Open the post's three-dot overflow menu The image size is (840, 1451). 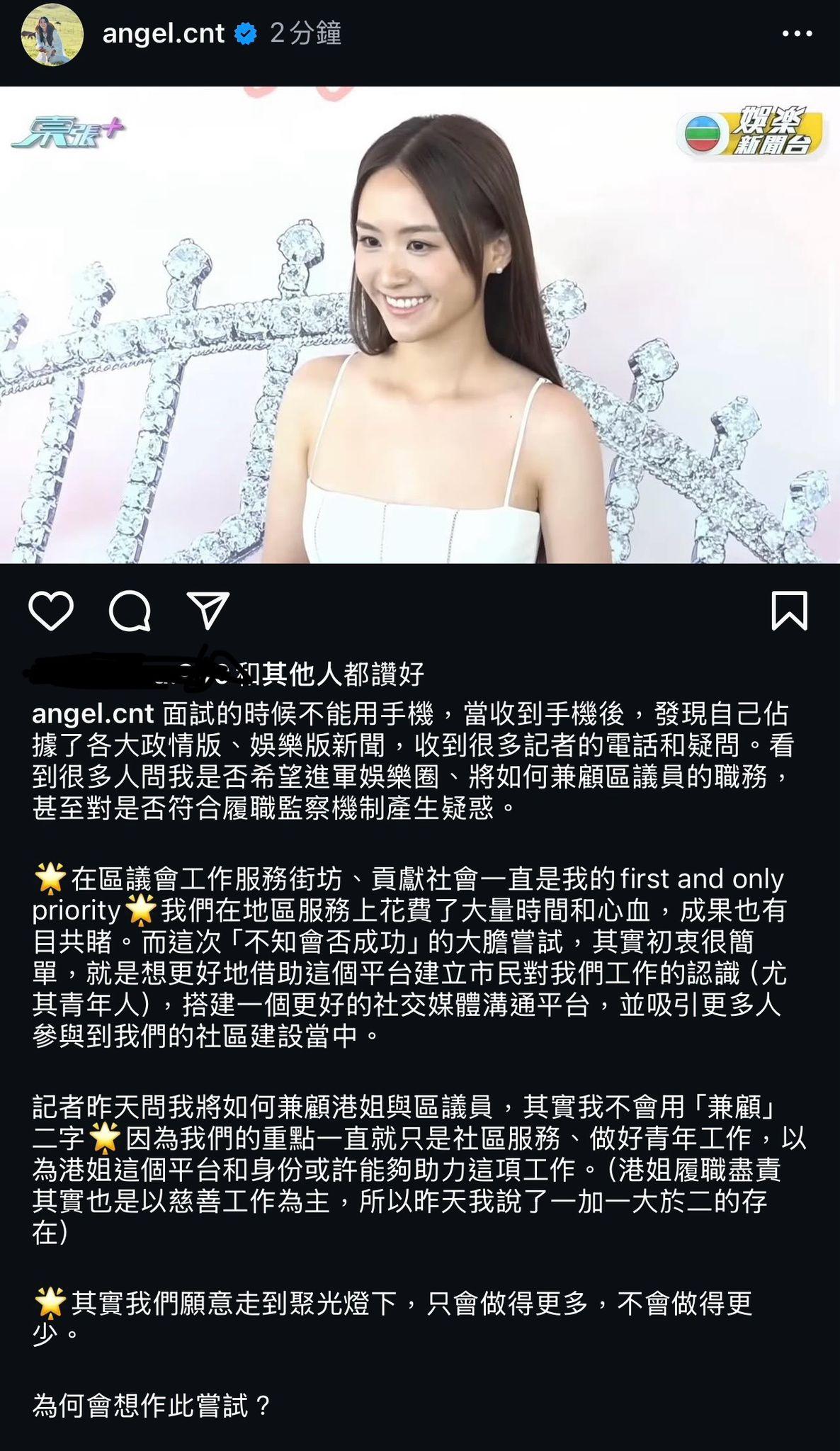pyautogui.click(x=796, y=34)
